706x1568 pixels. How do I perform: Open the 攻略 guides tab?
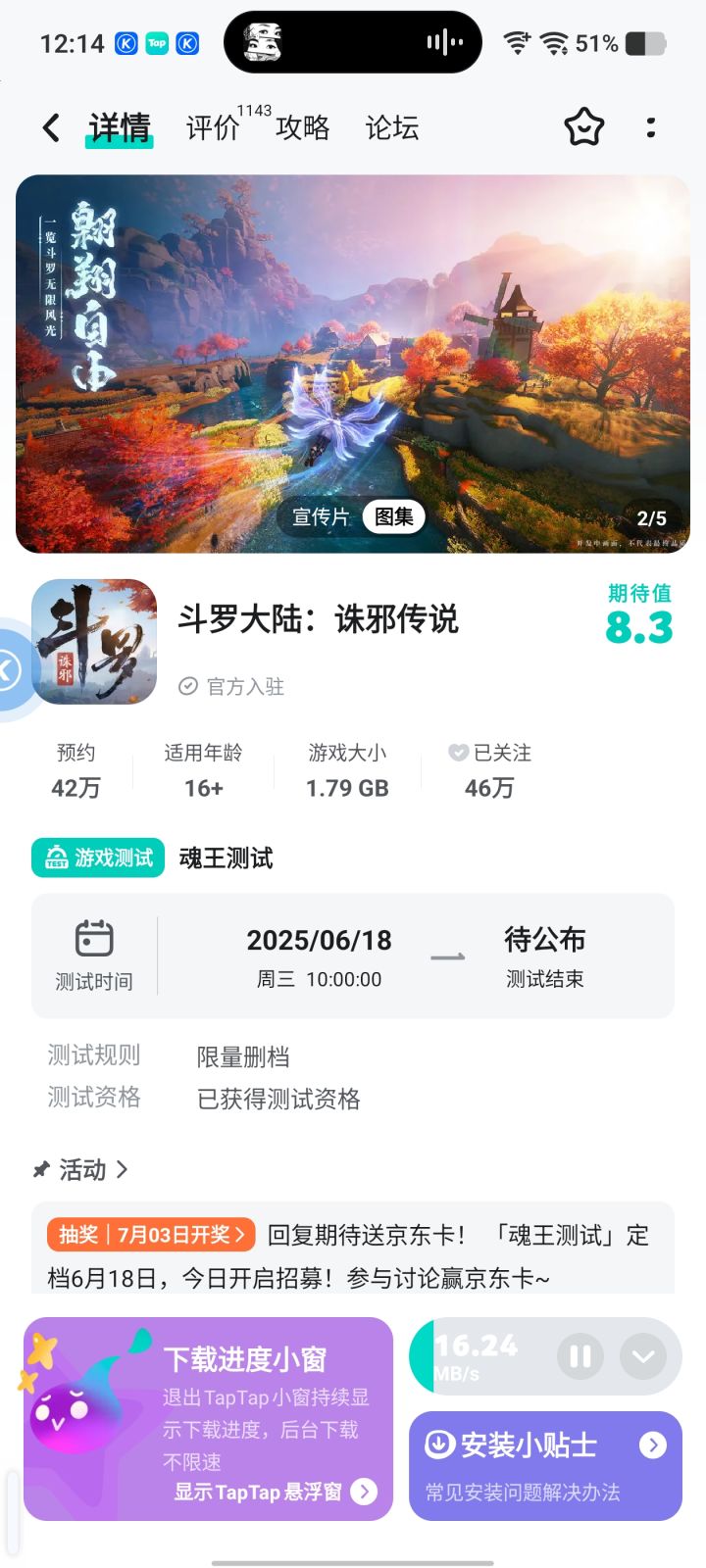(x=302, y=127)
